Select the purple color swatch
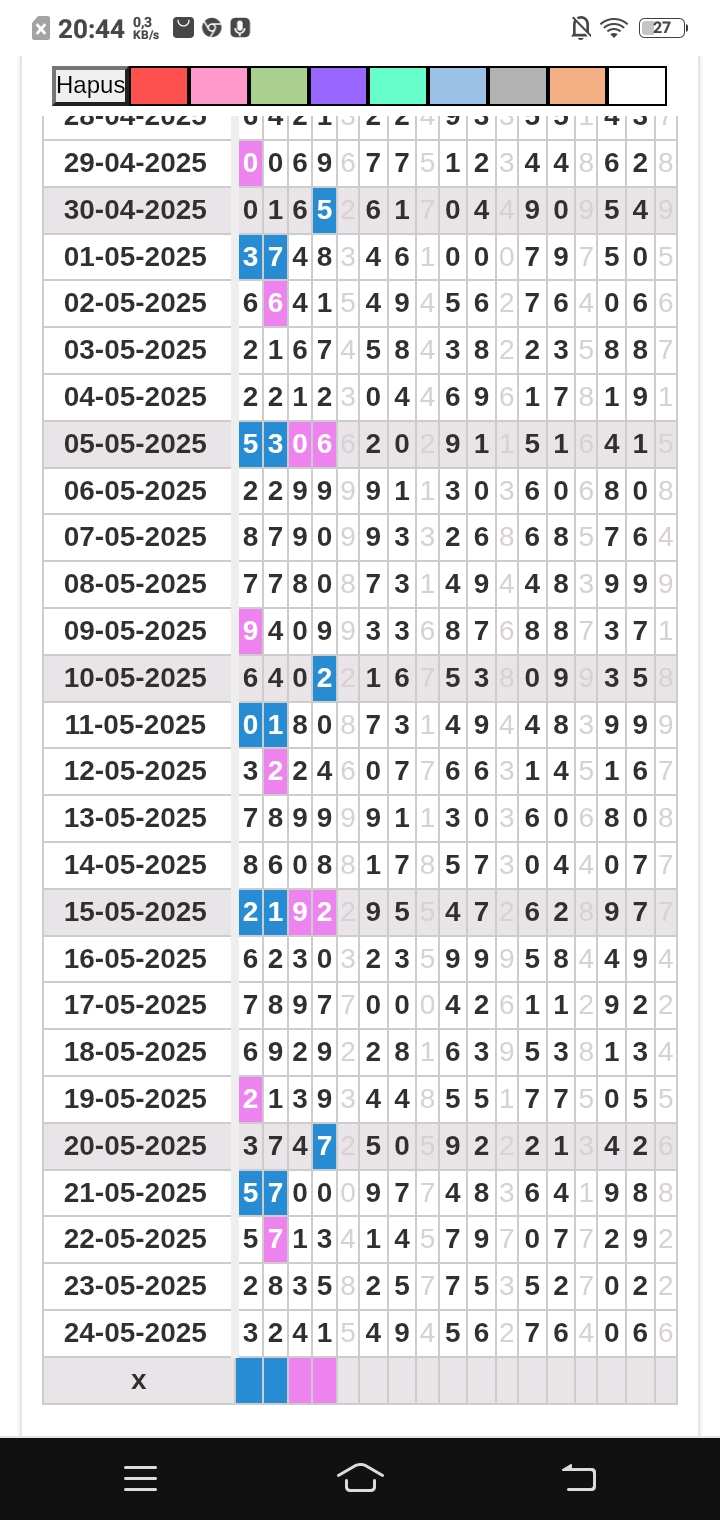720x1520 pixels. pyautogui.click(x=339, y=86)
